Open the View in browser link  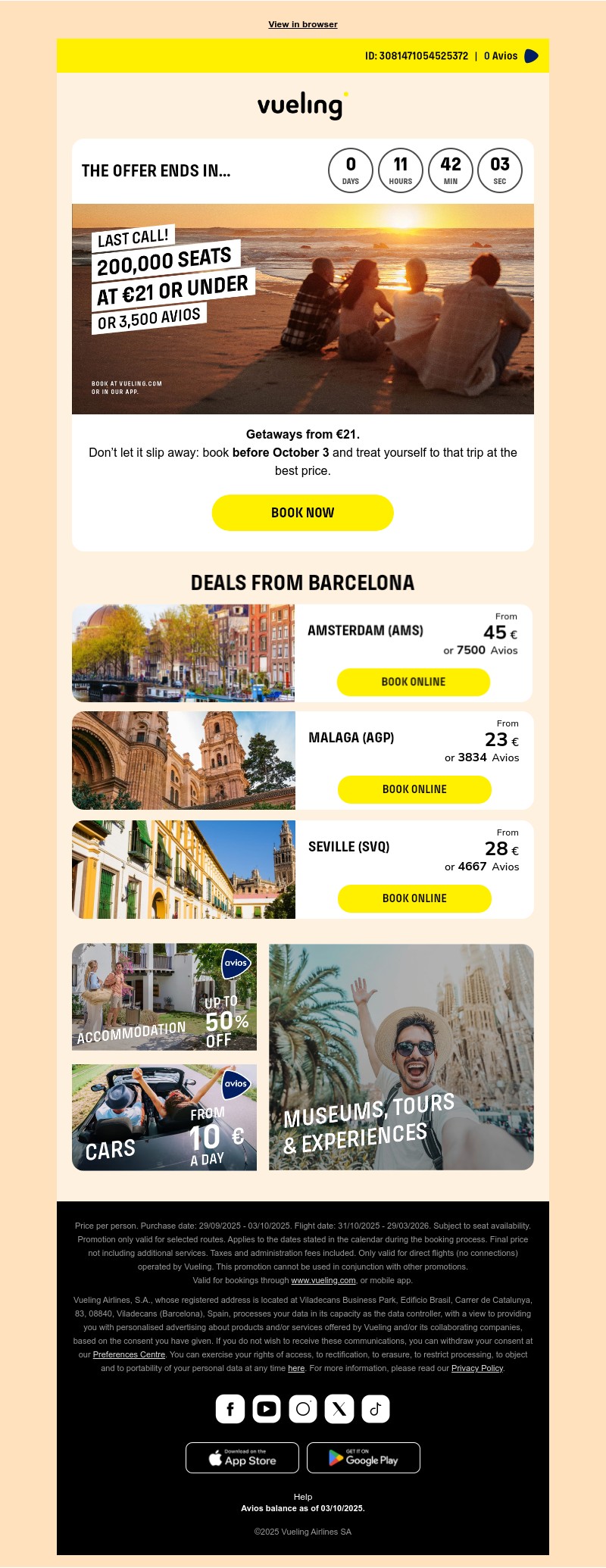303,24
